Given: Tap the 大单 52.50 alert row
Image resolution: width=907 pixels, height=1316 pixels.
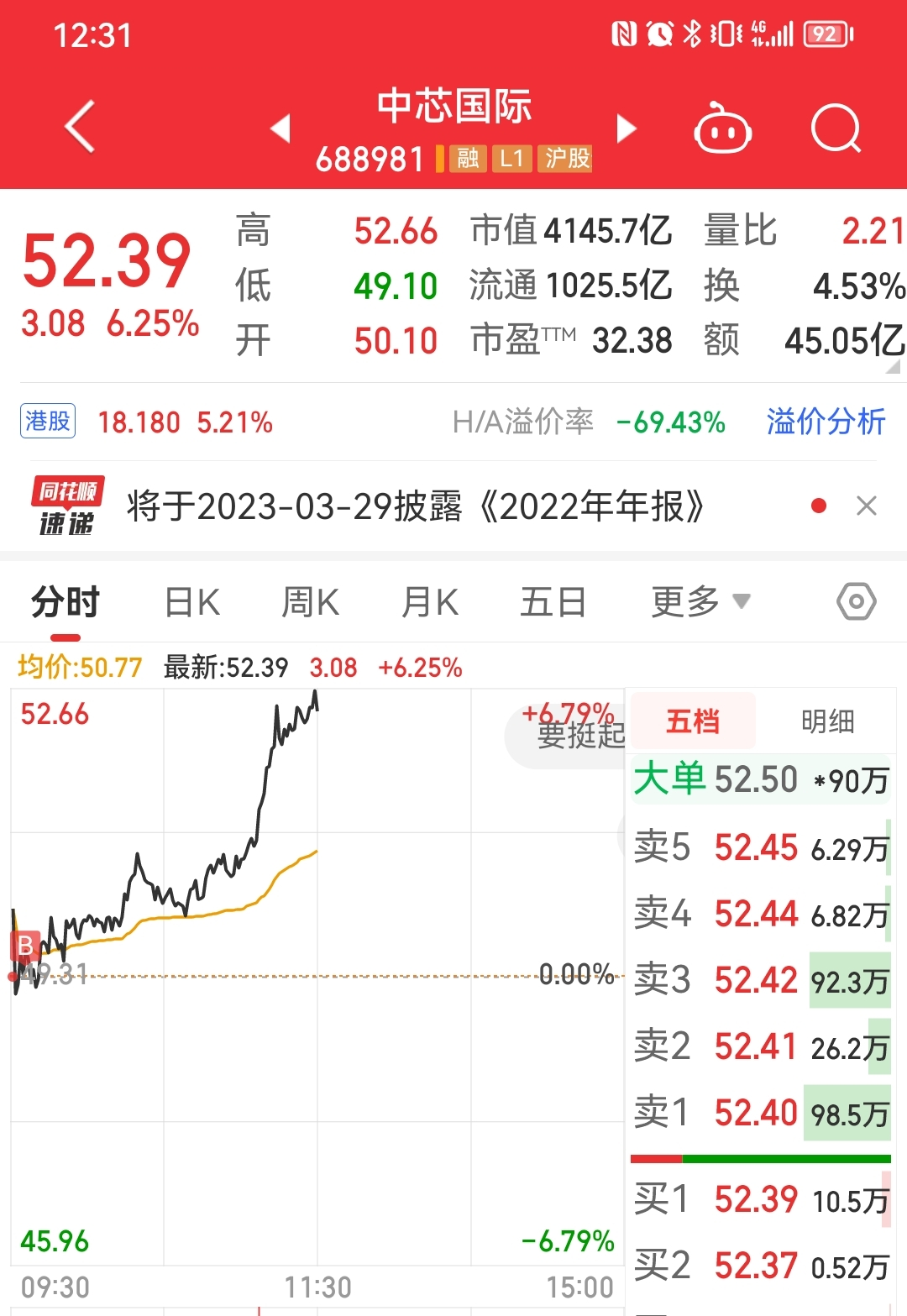Looking at the screenshot, I should [761, 779].
